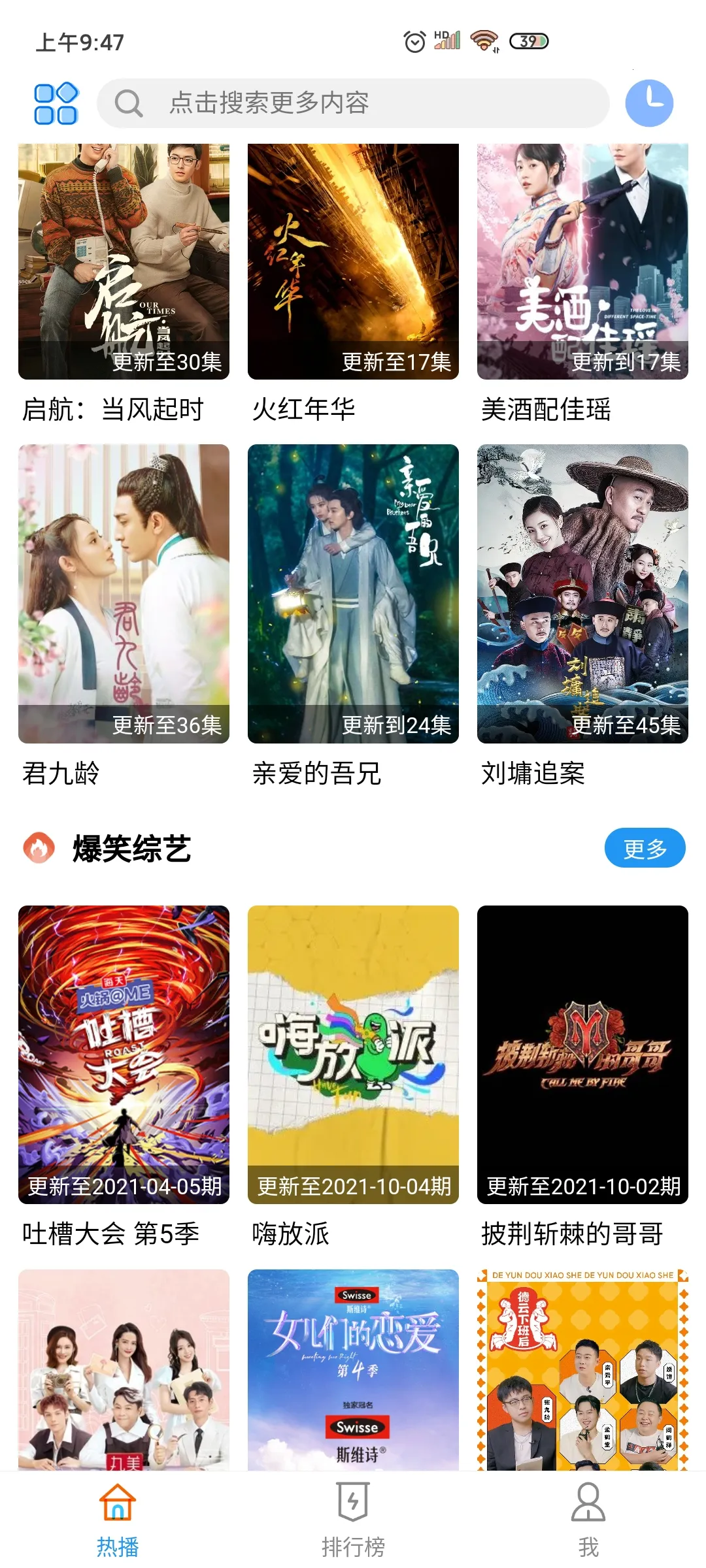The height and width of the screenshot is (1568, 706).
Task: Open the drama 火红年华
Action: [353, 261]
